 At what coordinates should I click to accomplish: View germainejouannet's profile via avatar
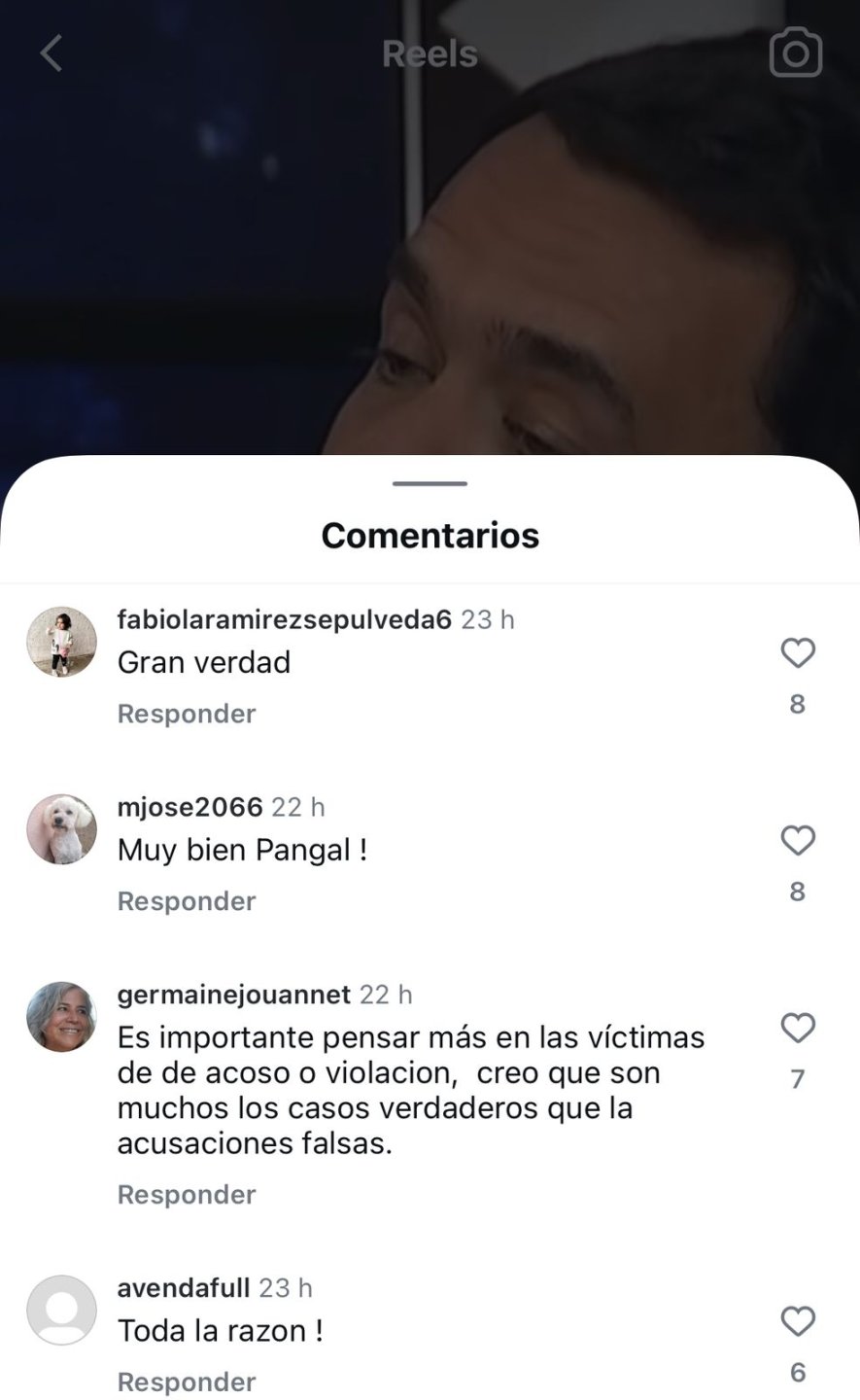click(61, 1017)
